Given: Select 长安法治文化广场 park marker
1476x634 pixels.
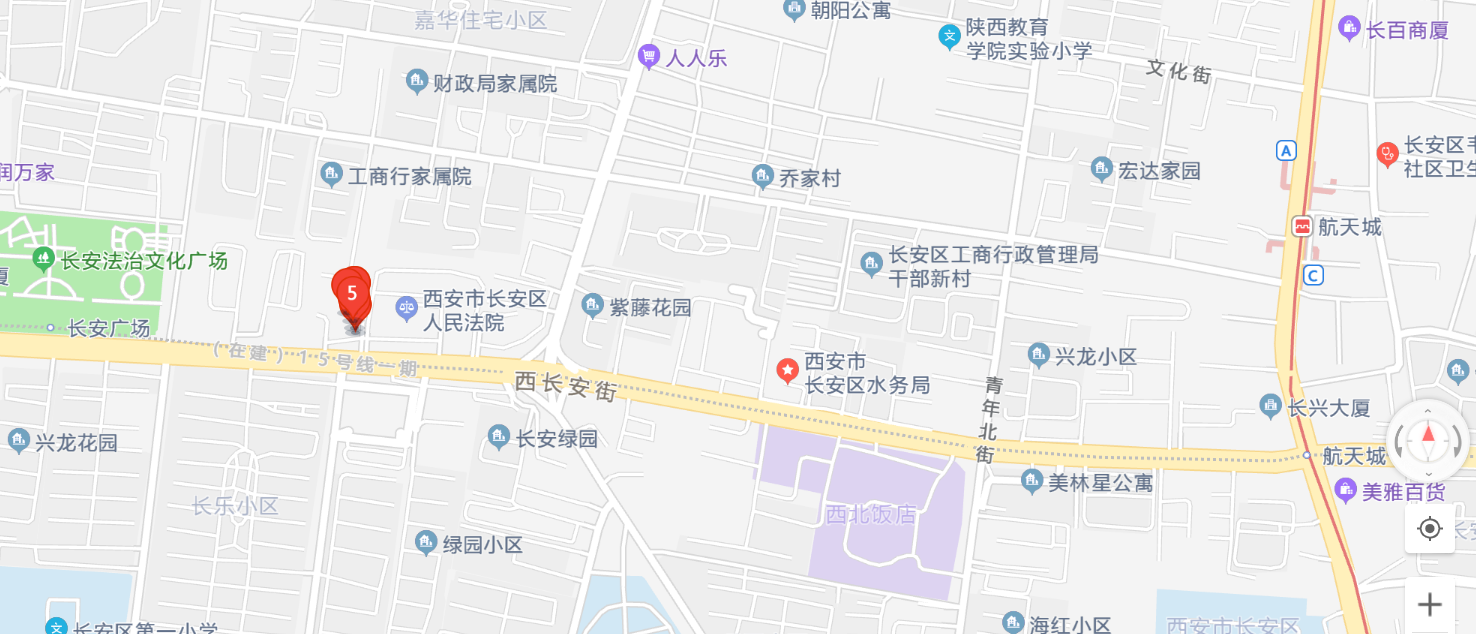Looking at the screenshot, I should click(x=43, y=260).
